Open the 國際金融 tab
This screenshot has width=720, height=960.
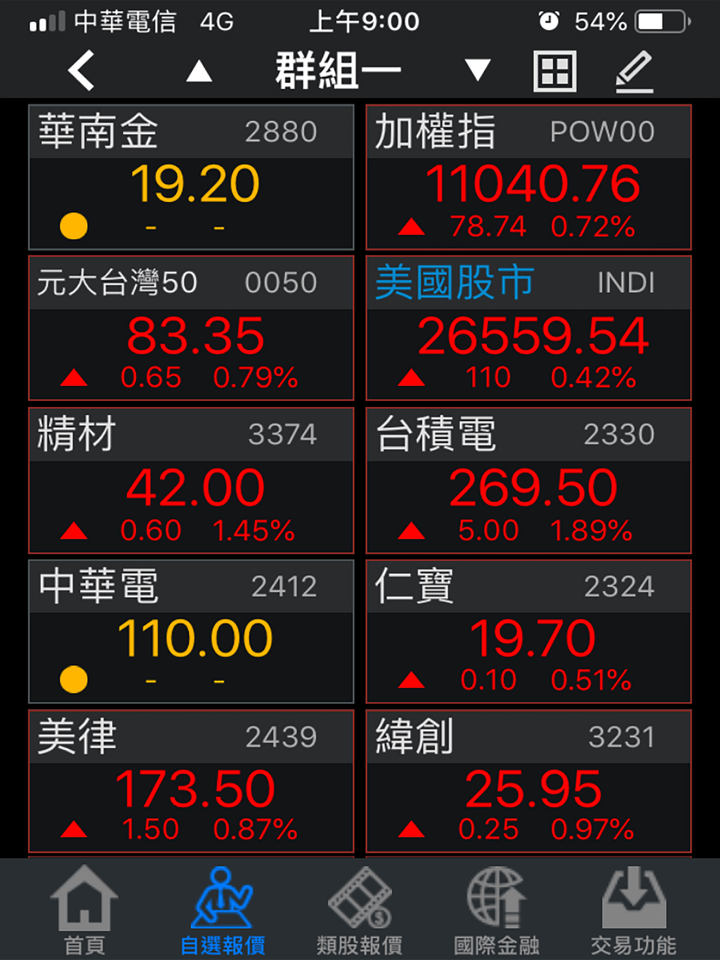[x=496, y=911]
